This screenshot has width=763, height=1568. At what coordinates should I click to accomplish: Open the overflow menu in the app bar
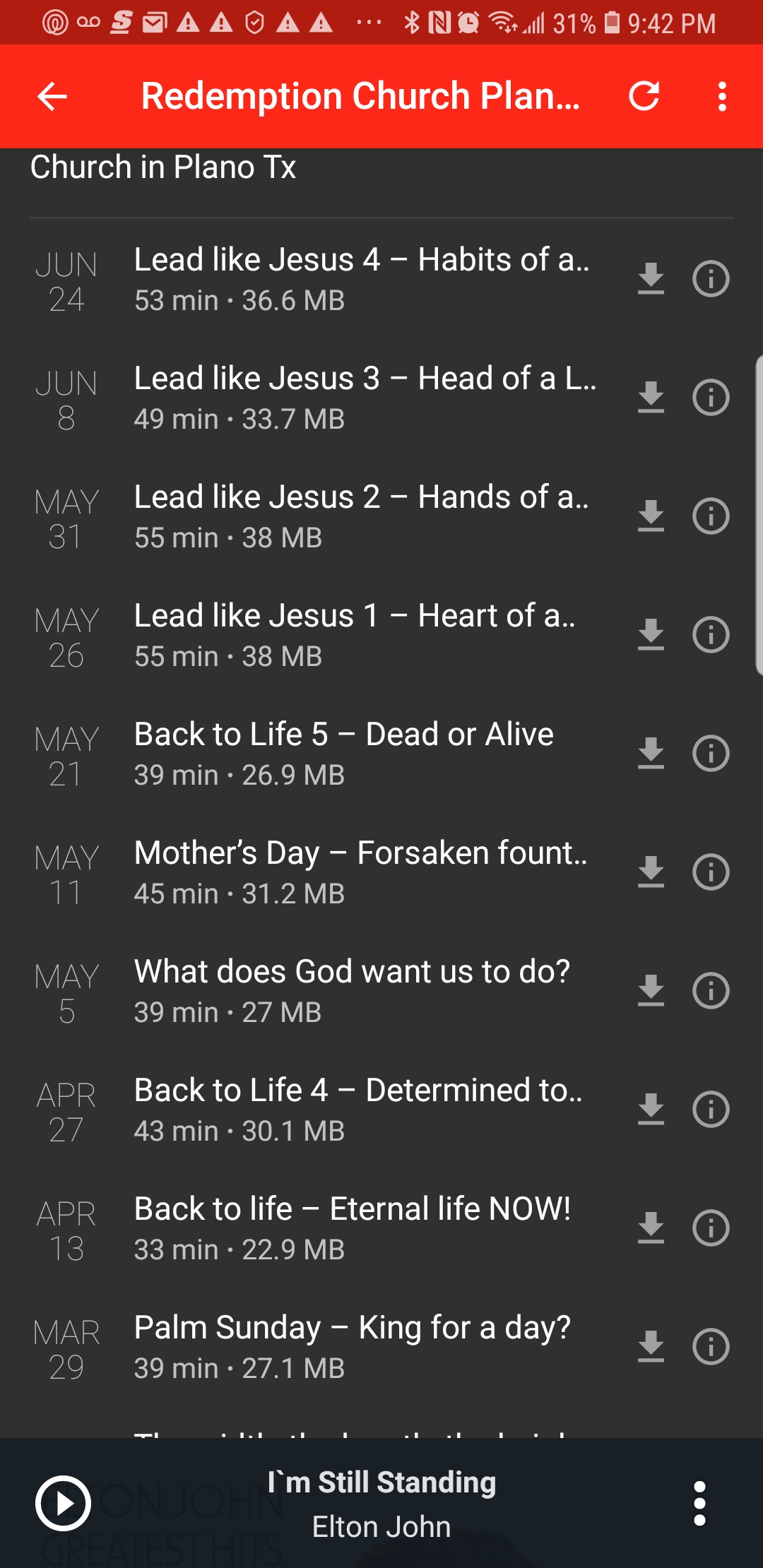click(722, 96)
